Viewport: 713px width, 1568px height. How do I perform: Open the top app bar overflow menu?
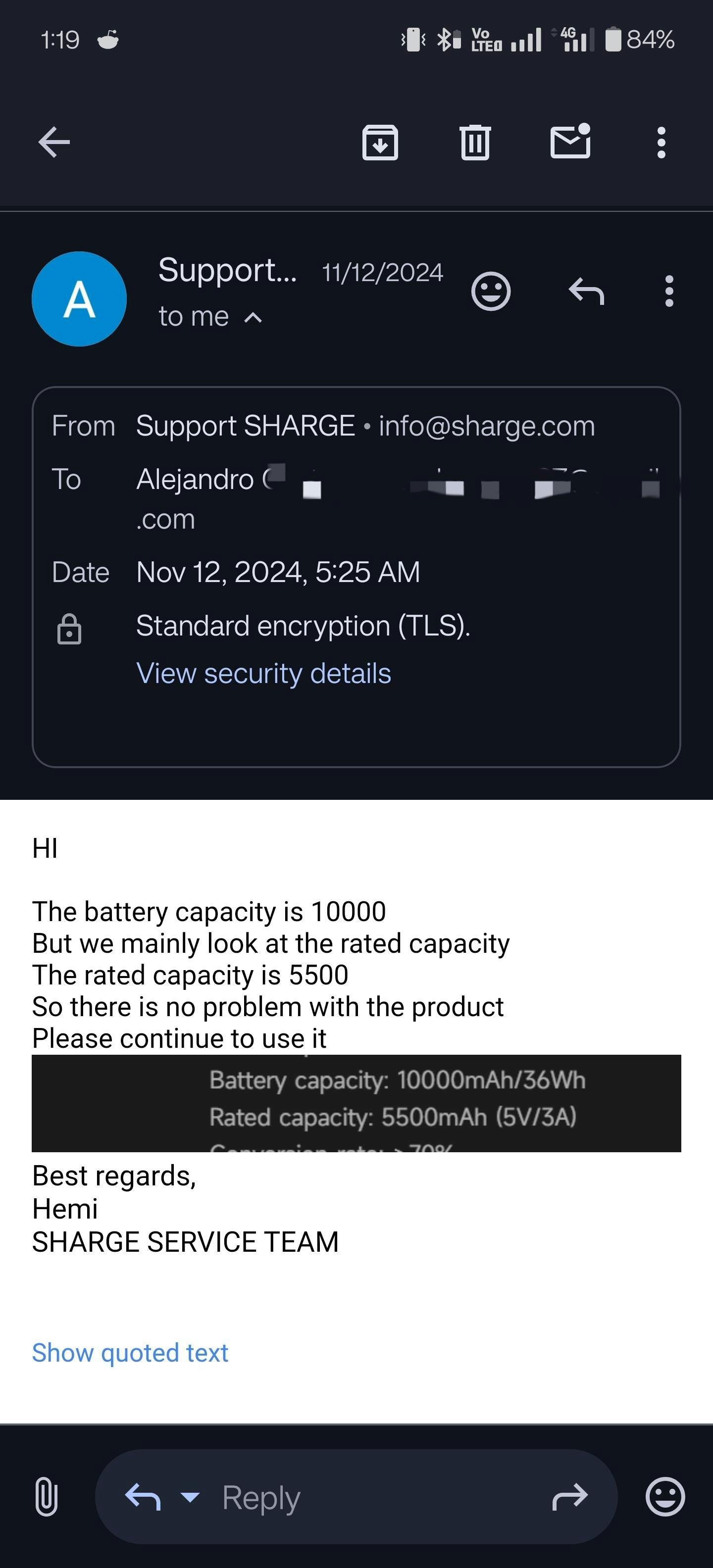click(661, 143)
